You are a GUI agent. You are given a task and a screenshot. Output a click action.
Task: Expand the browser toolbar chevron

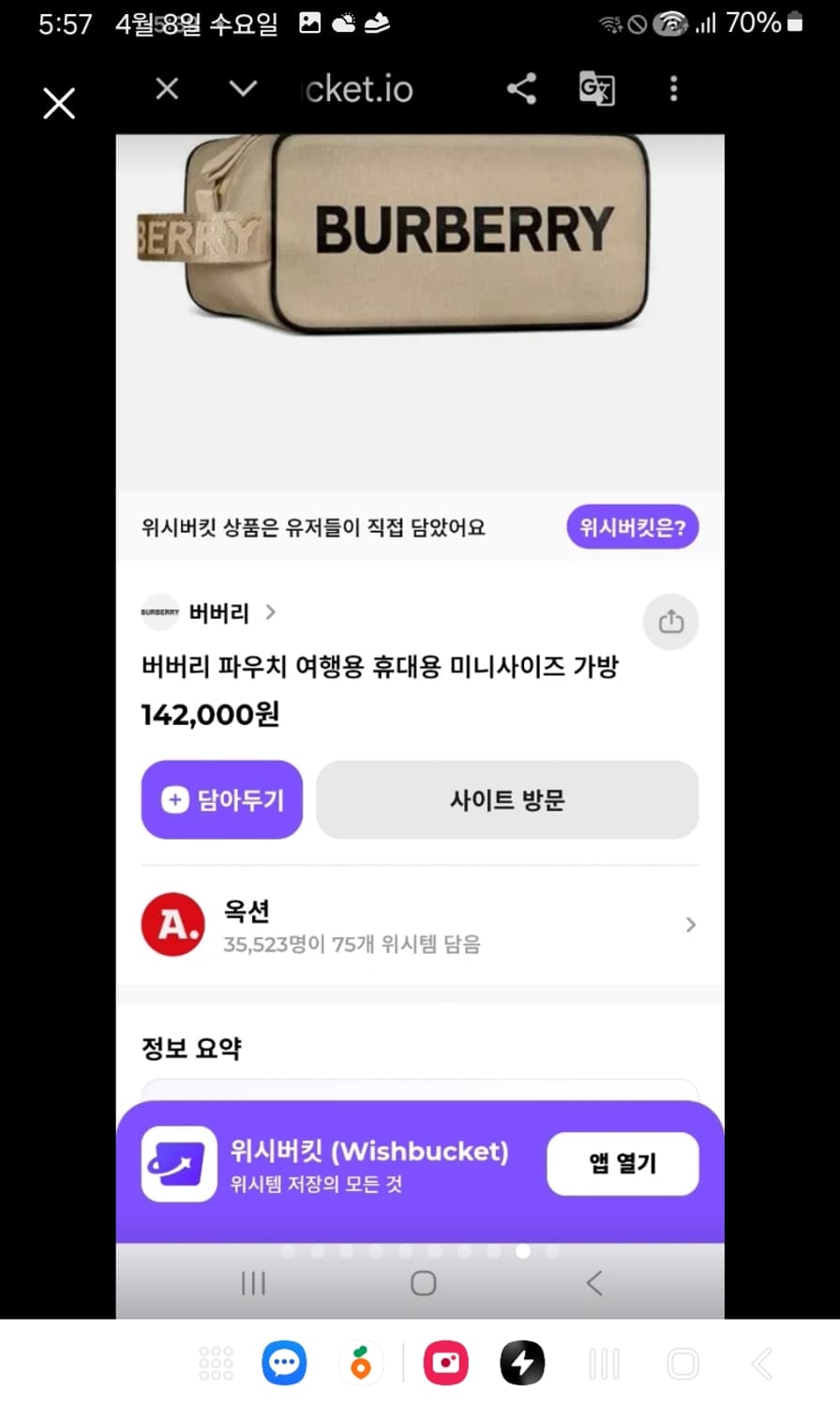point(242,88)
